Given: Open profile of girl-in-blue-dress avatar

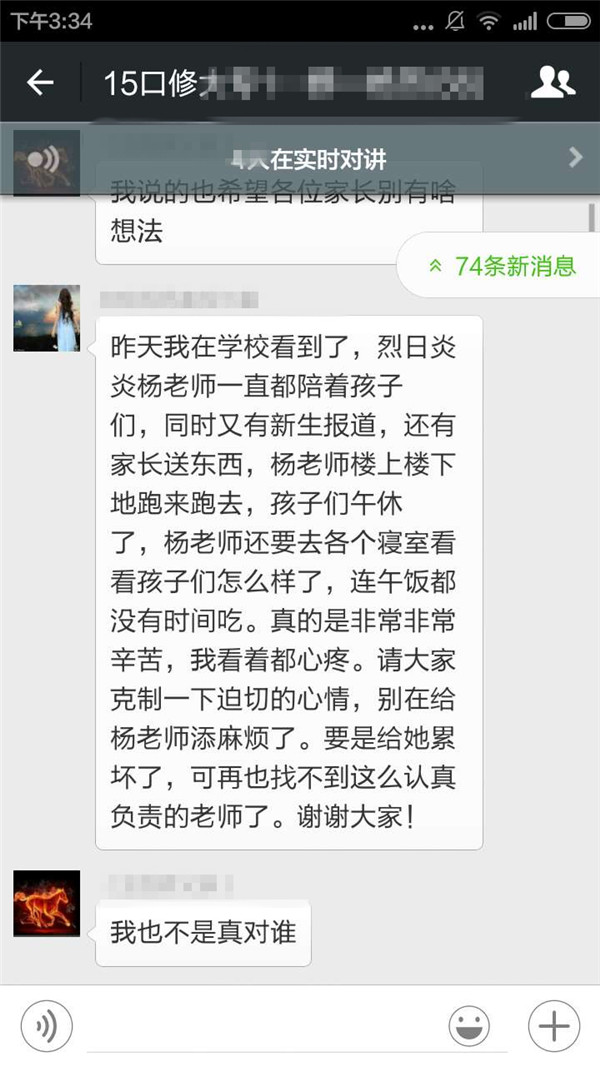Looking at the screenshot, I should (46, 317).
